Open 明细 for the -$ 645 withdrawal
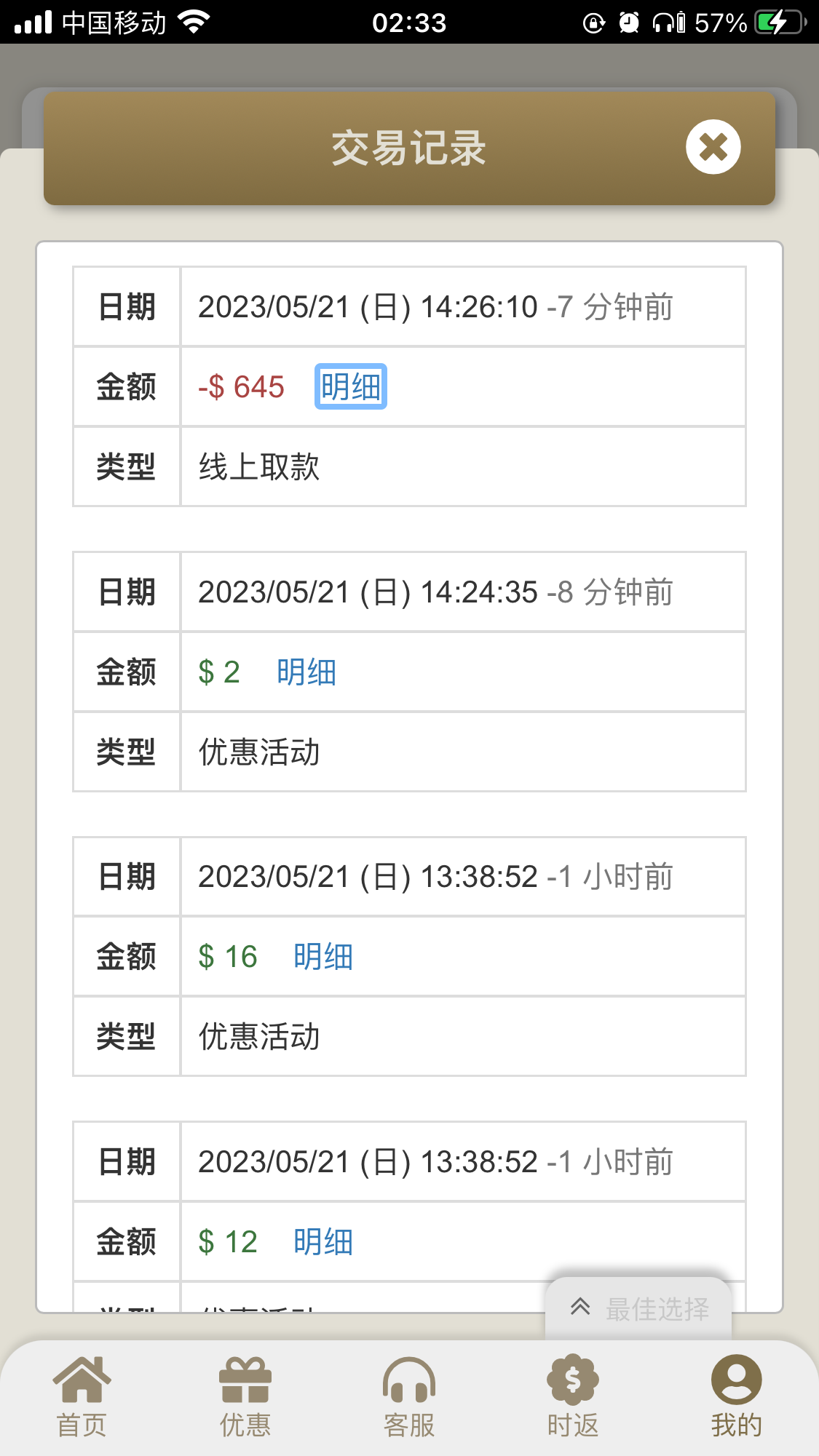819x1456 pixels. [x=350, y=386]
